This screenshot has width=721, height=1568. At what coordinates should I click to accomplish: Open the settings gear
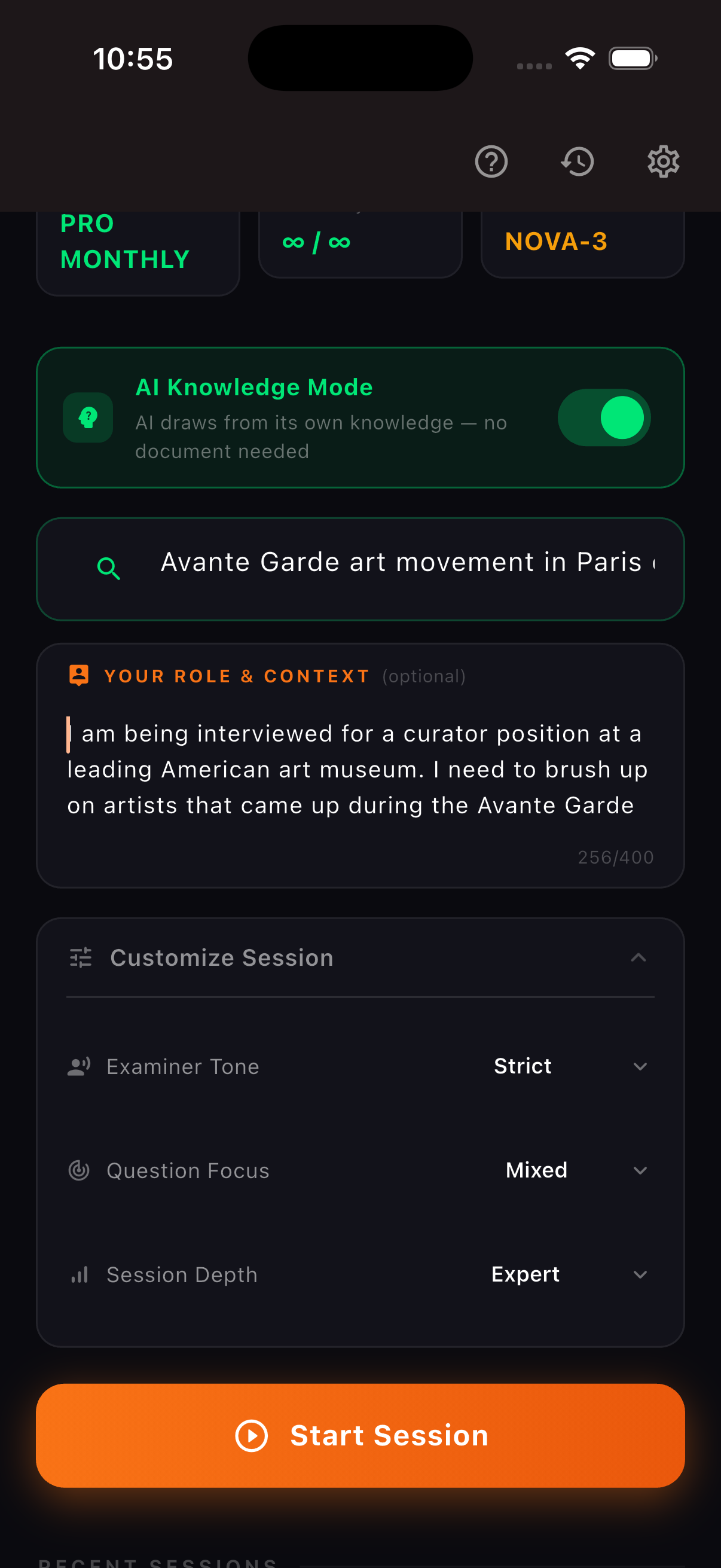click(662, 161)
